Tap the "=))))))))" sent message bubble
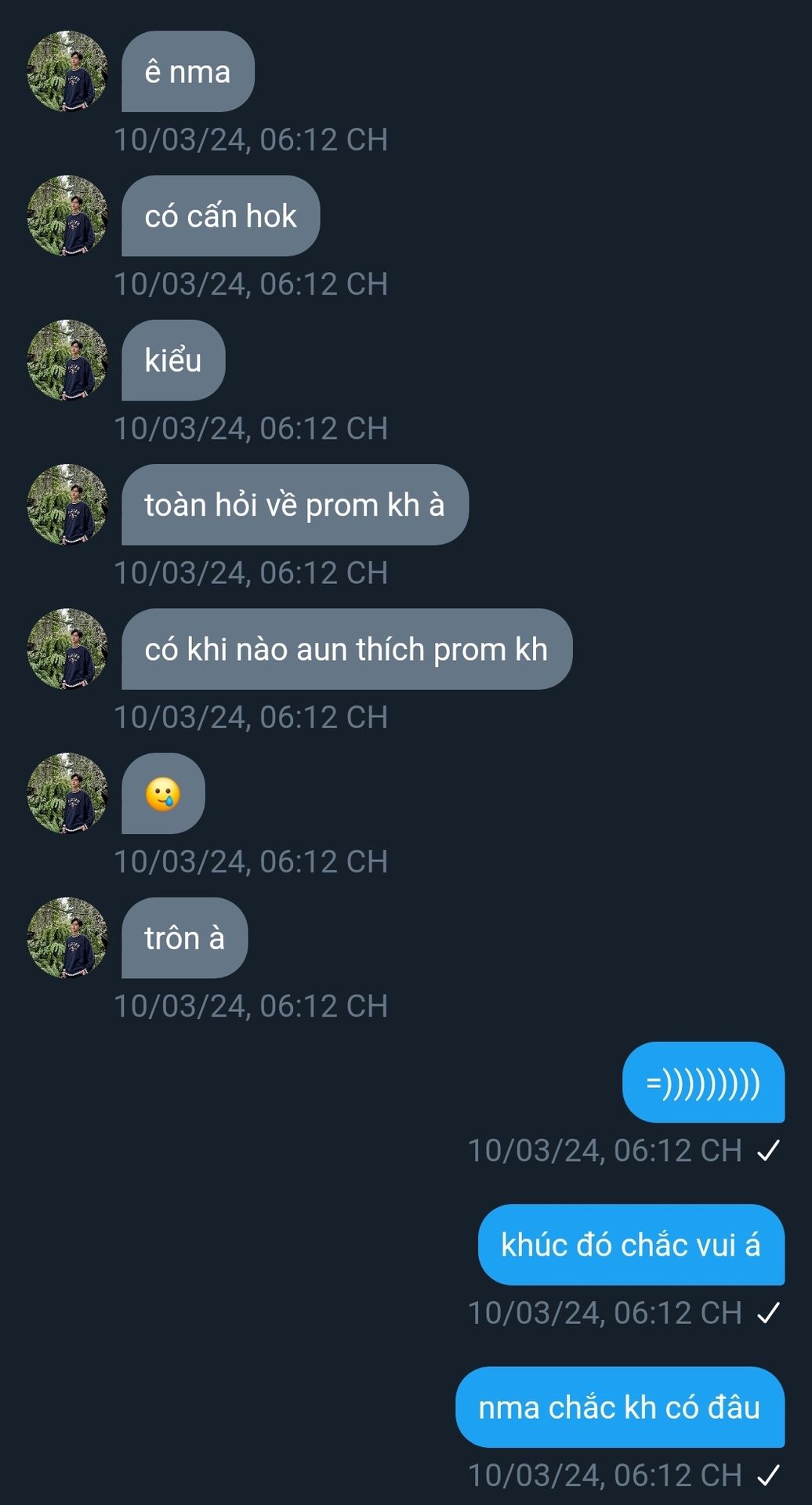 (x=703, y=1083)
